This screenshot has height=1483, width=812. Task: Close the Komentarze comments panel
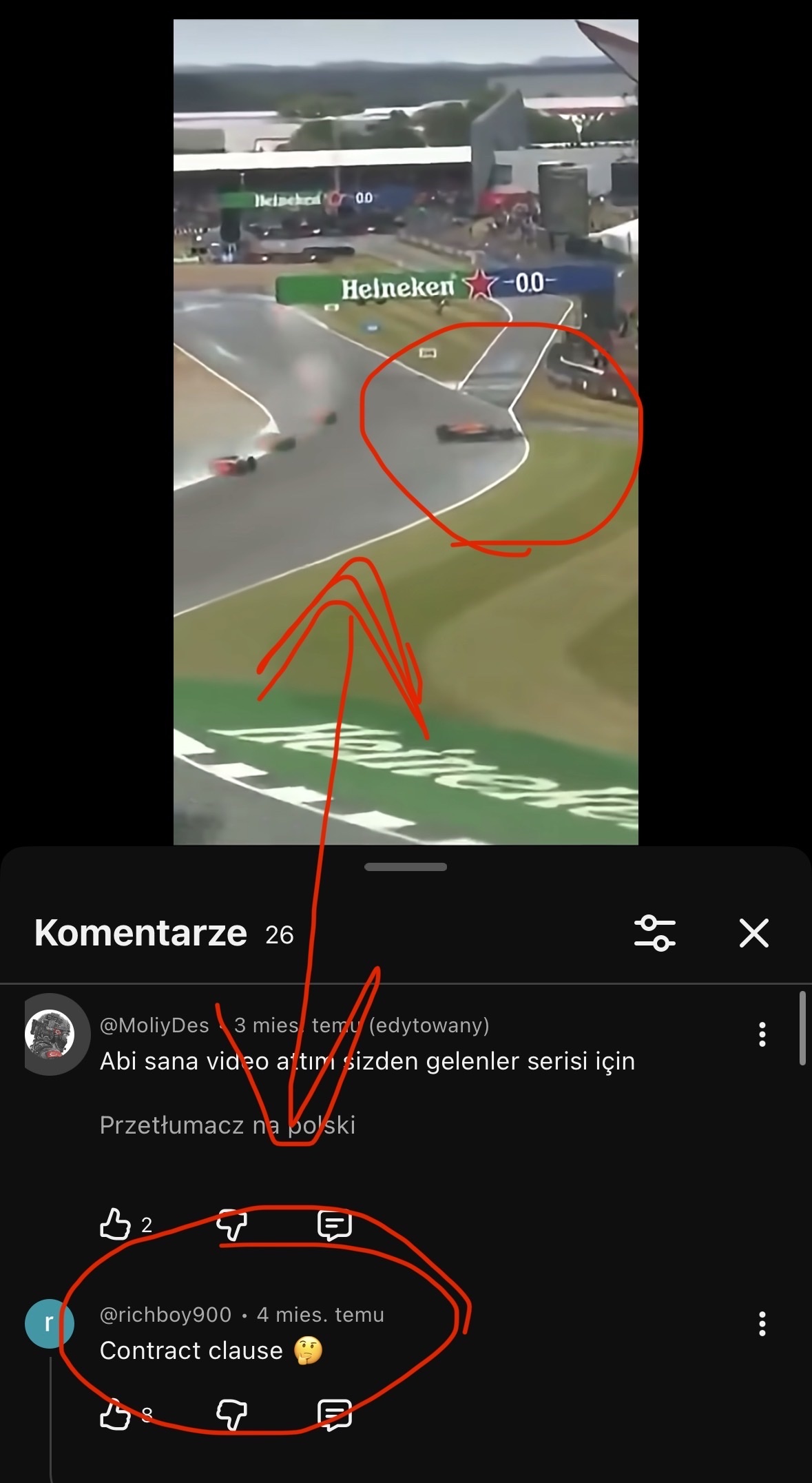point(753,933)
